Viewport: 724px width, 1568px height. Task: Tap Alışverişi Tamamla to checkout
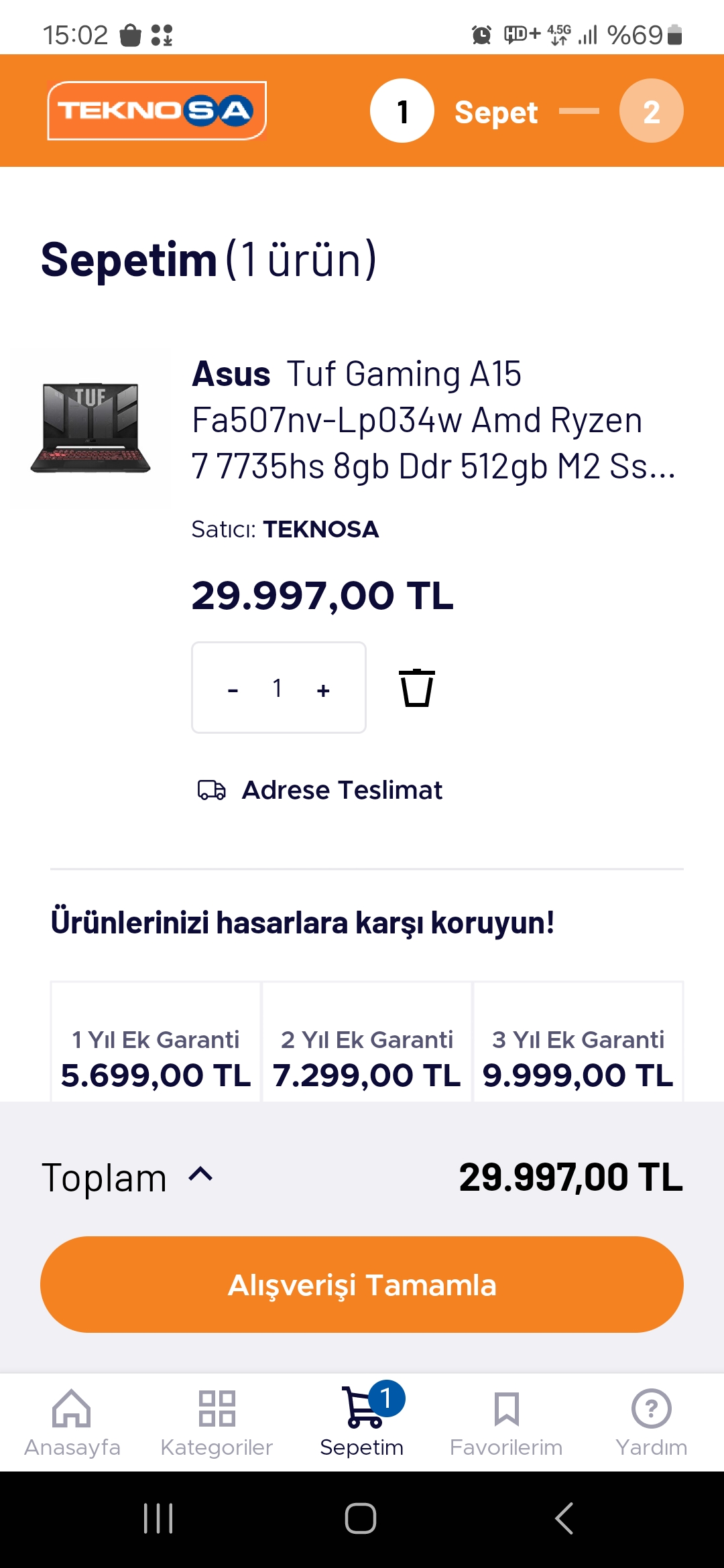(362, 1285)
